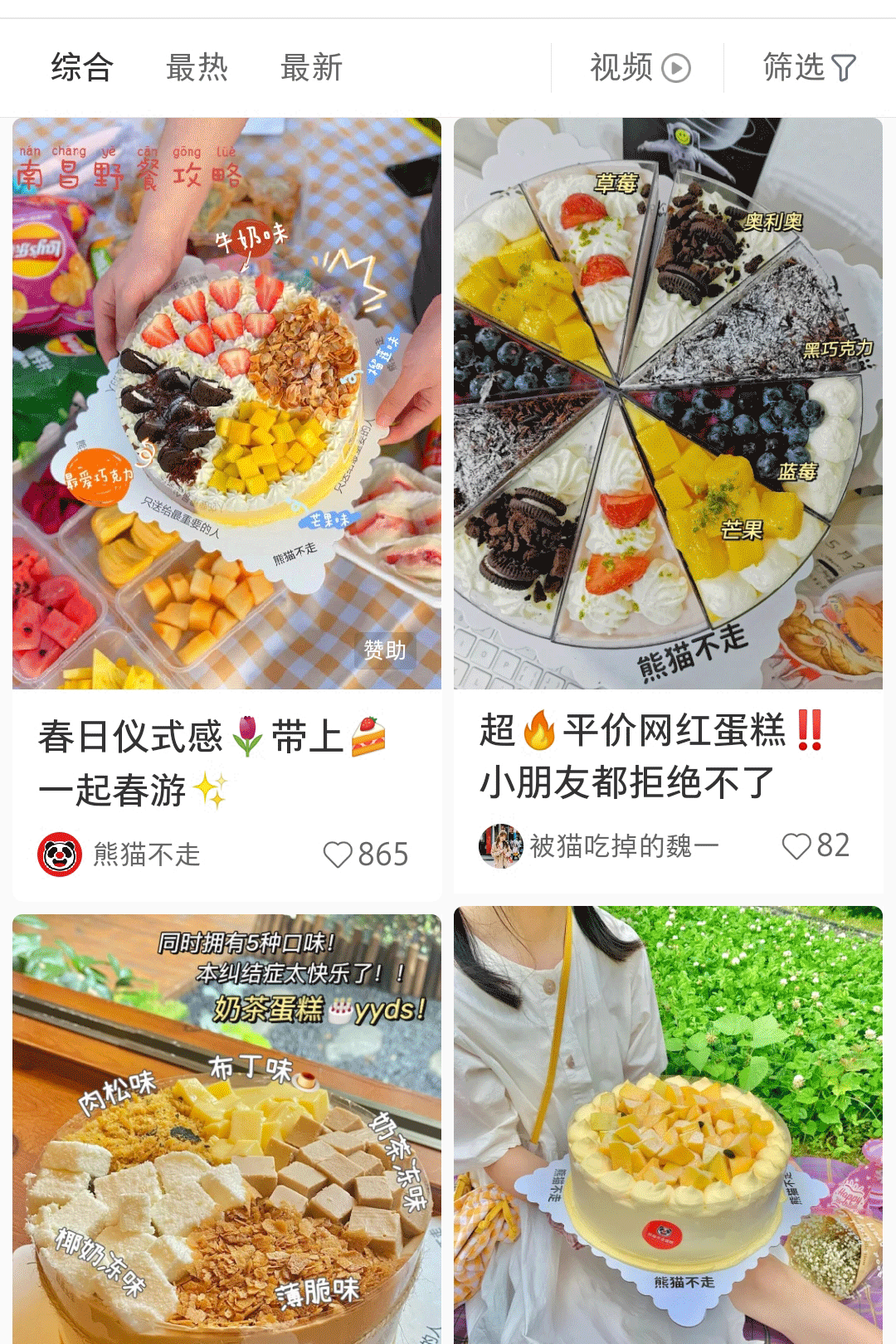Switch to the 最热 tab
896x1344 pixels.
click(x=197, y=67)
